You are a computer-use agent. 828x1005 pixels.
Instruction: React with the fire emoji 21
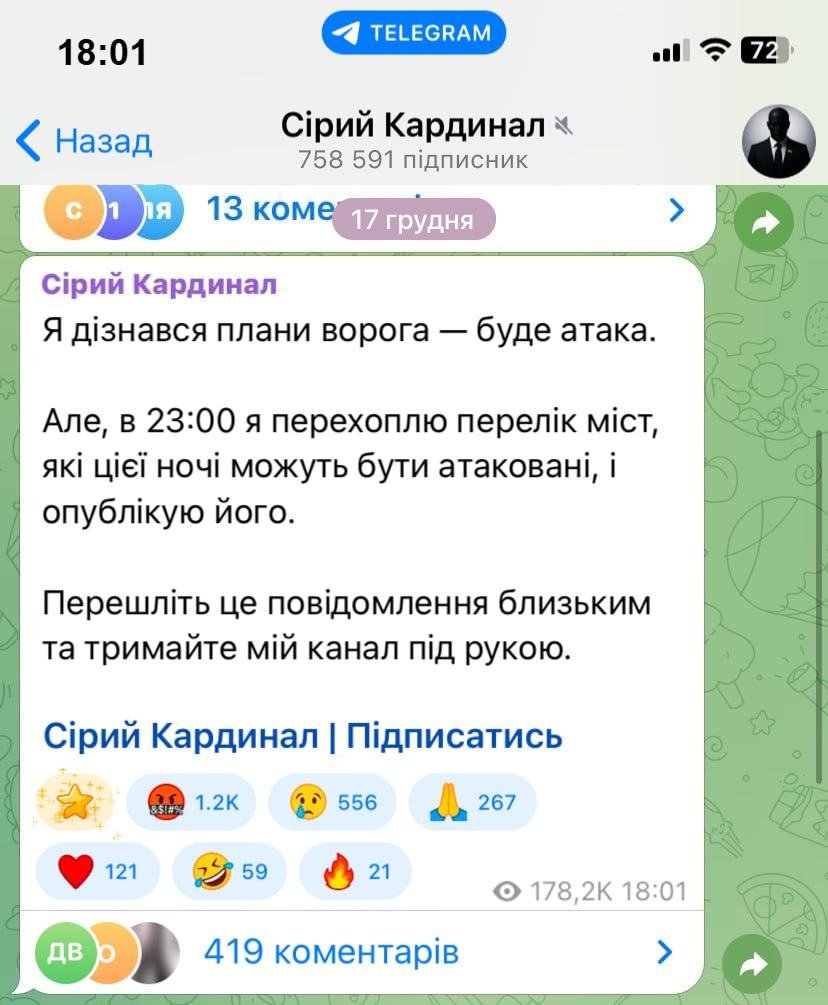(x=355, y=871)
